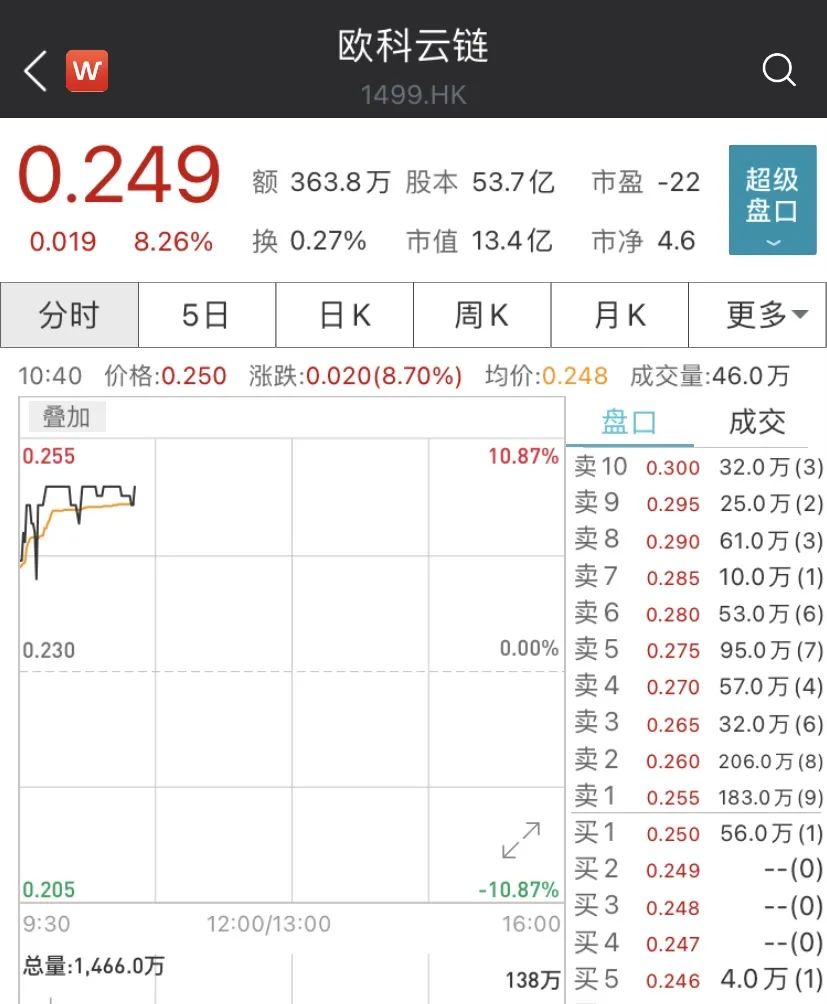Select the 月K chart tab

619,315
